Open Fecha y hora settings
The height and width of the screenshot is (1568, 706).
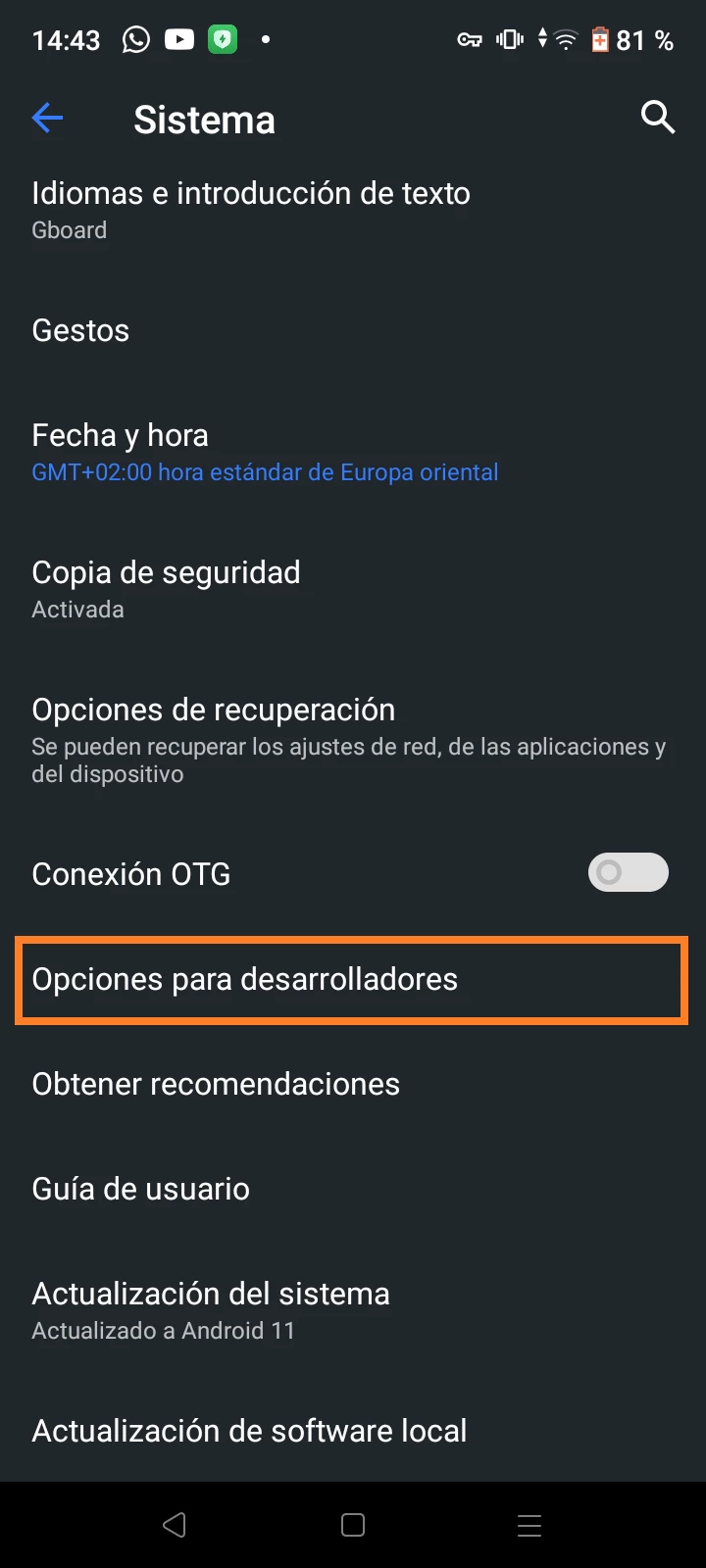265,452
